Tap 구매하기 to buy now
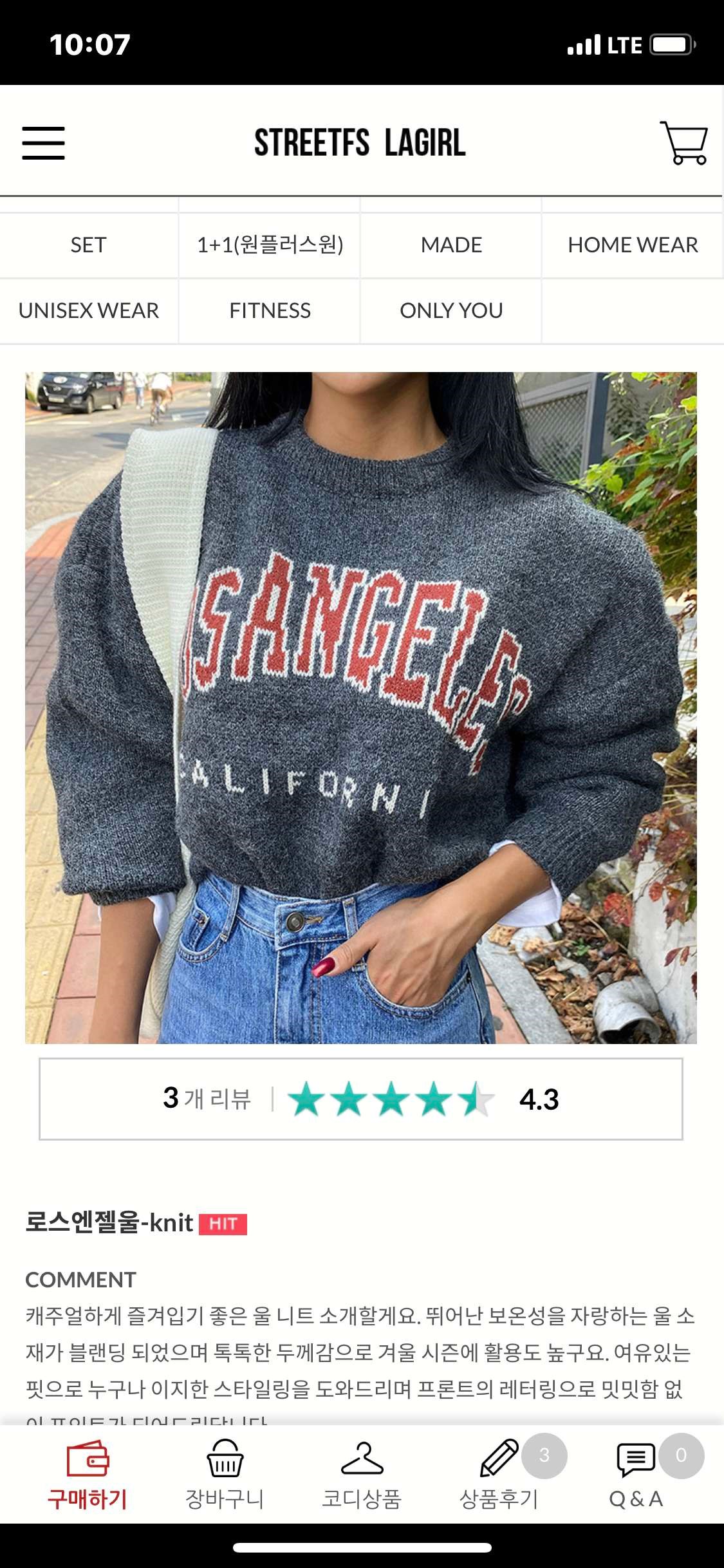Viewport: 724px width, 1568px height. pyautogui.click(x=88, y=1475)
